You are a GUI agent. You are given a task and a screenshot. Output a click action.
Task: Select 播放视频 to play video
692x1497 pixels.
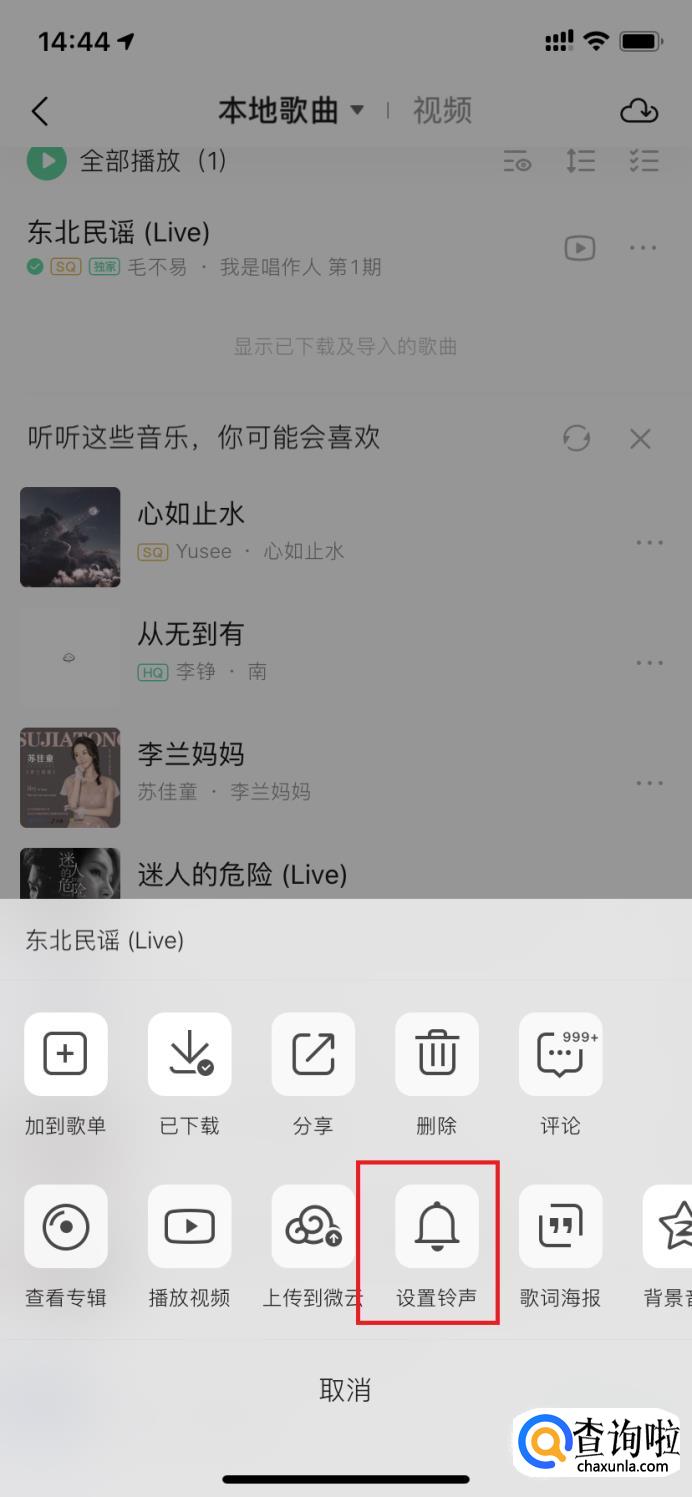[x=190, y=1226]
